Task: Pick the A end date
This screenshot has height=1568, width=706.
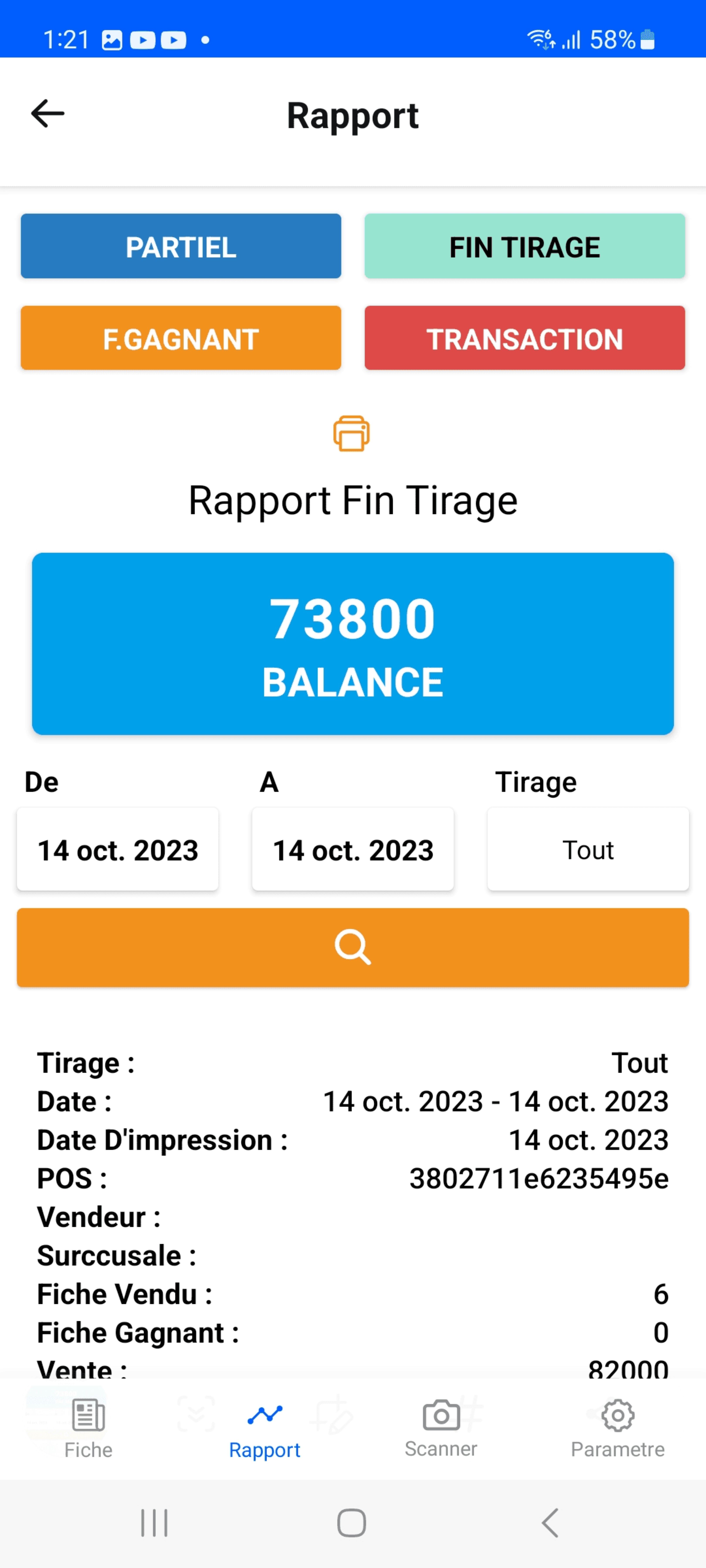Action: click(x=353, y=850)
